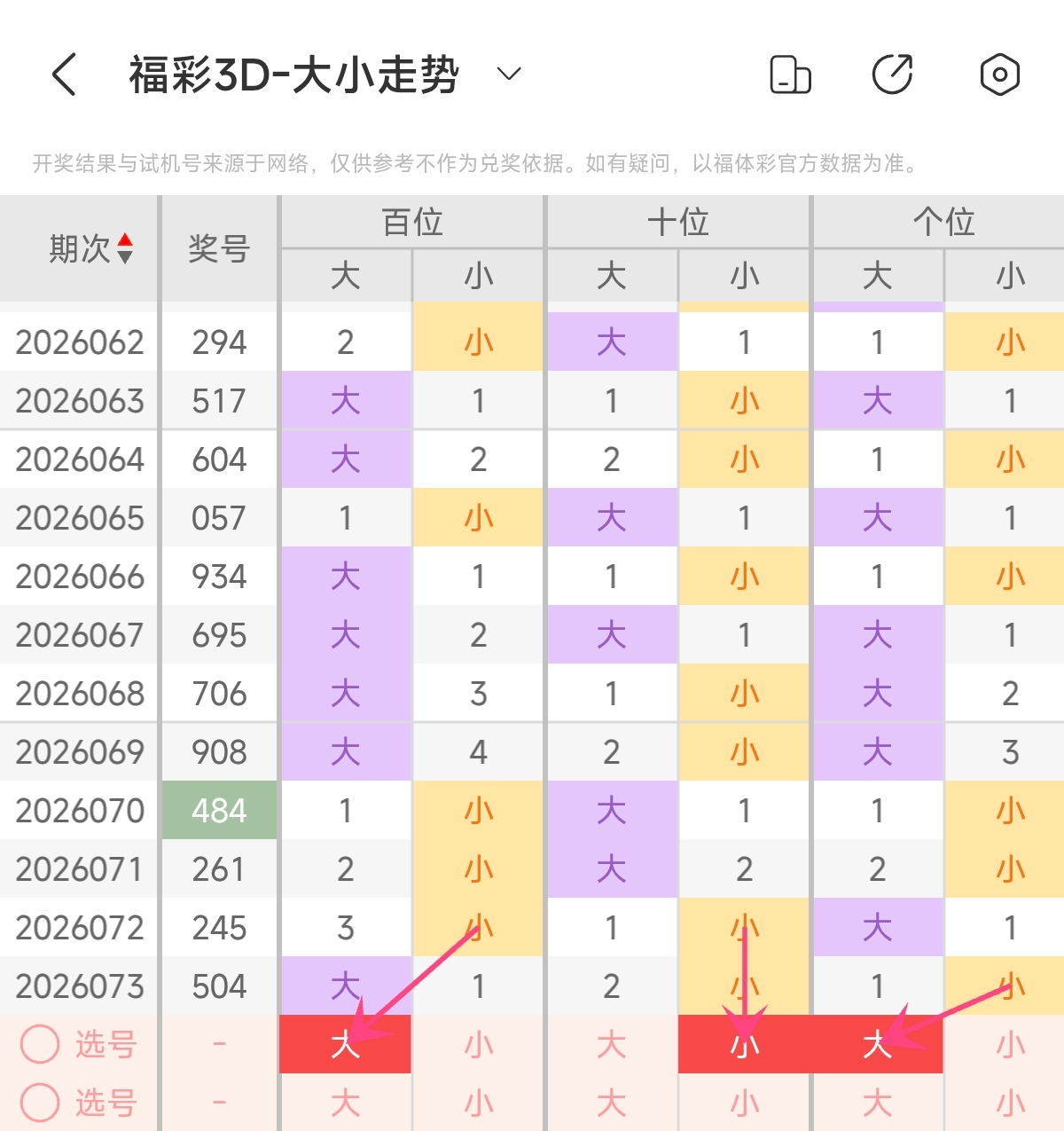
Task: Share this trend chart
Action: pyautogui.click(x=893, y=74)
